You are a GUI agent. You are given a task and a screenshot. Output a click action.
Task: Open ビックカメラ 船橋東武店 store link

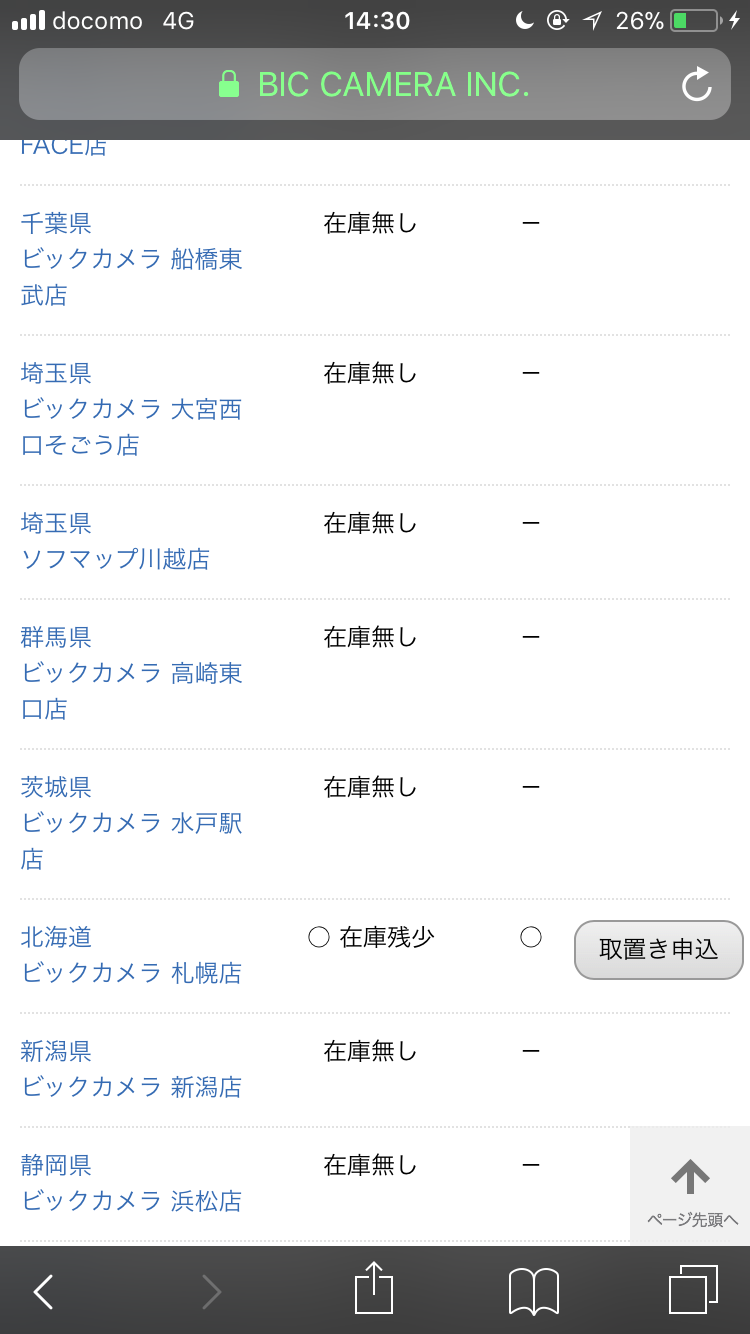[x=132, y=277]
